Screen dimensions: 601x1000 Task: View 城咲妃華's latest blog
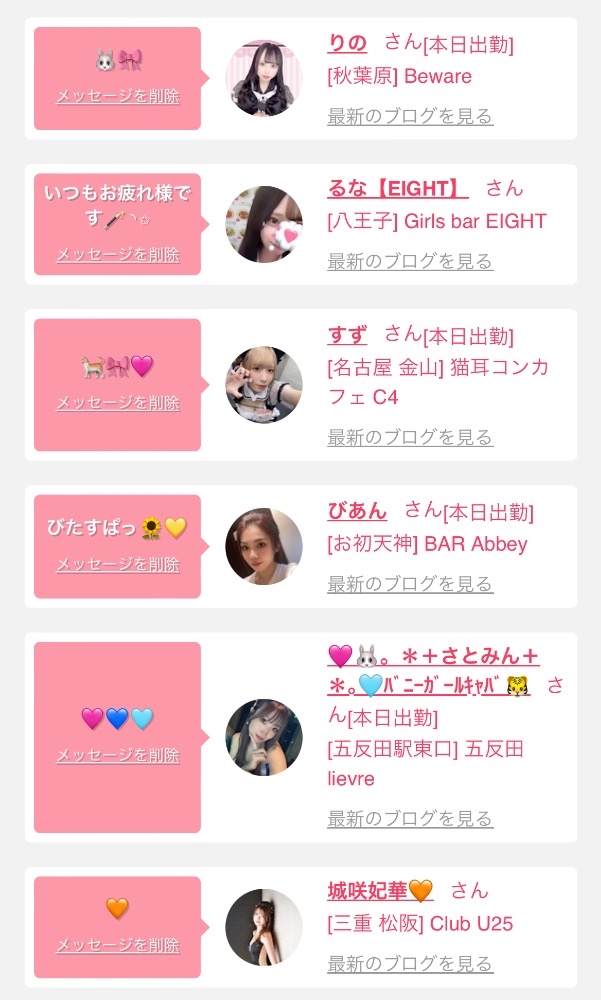tap(410, 964)
